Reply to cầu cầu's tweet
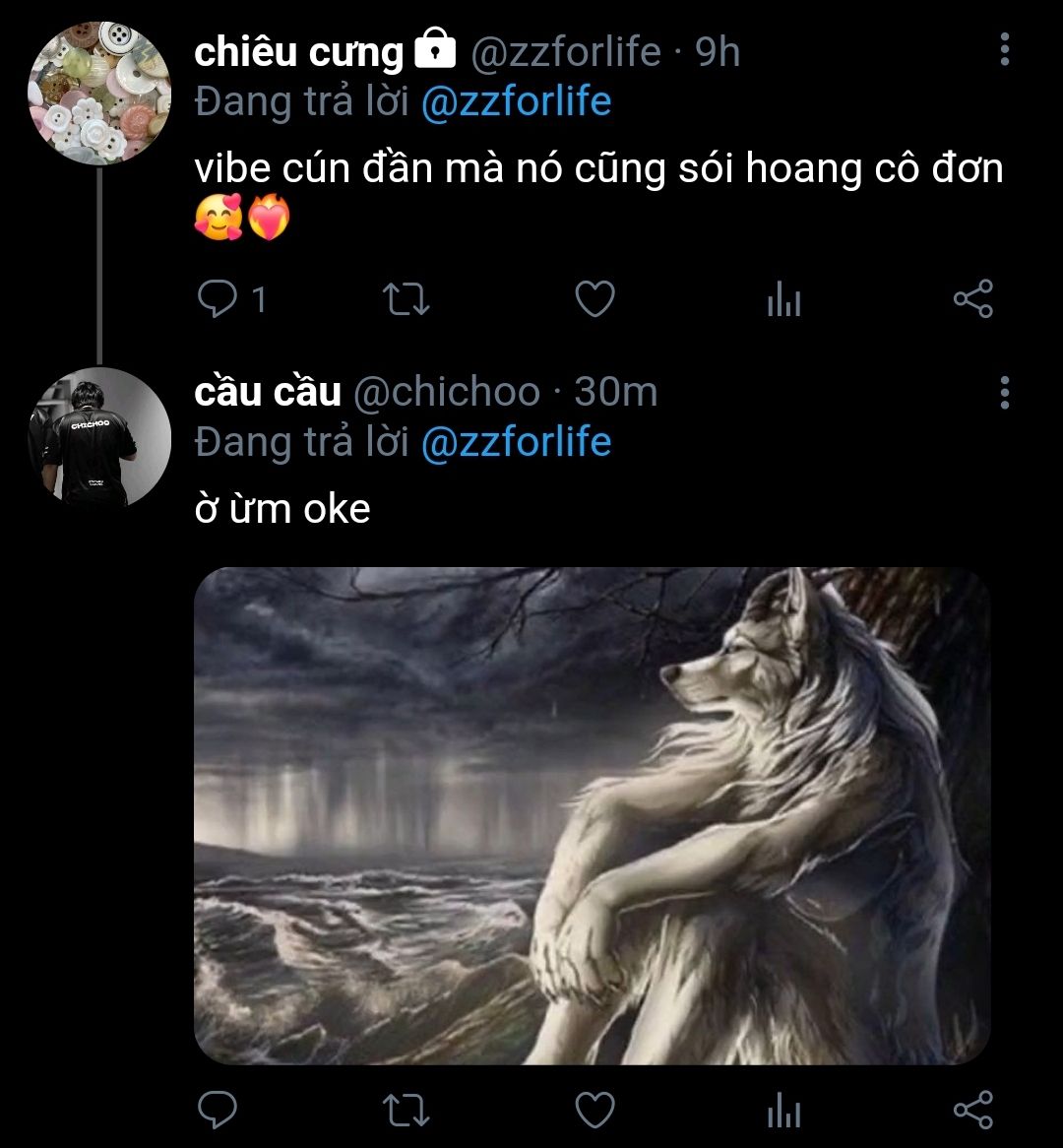The image size is (1063, 1148). tap(216, 1110)
